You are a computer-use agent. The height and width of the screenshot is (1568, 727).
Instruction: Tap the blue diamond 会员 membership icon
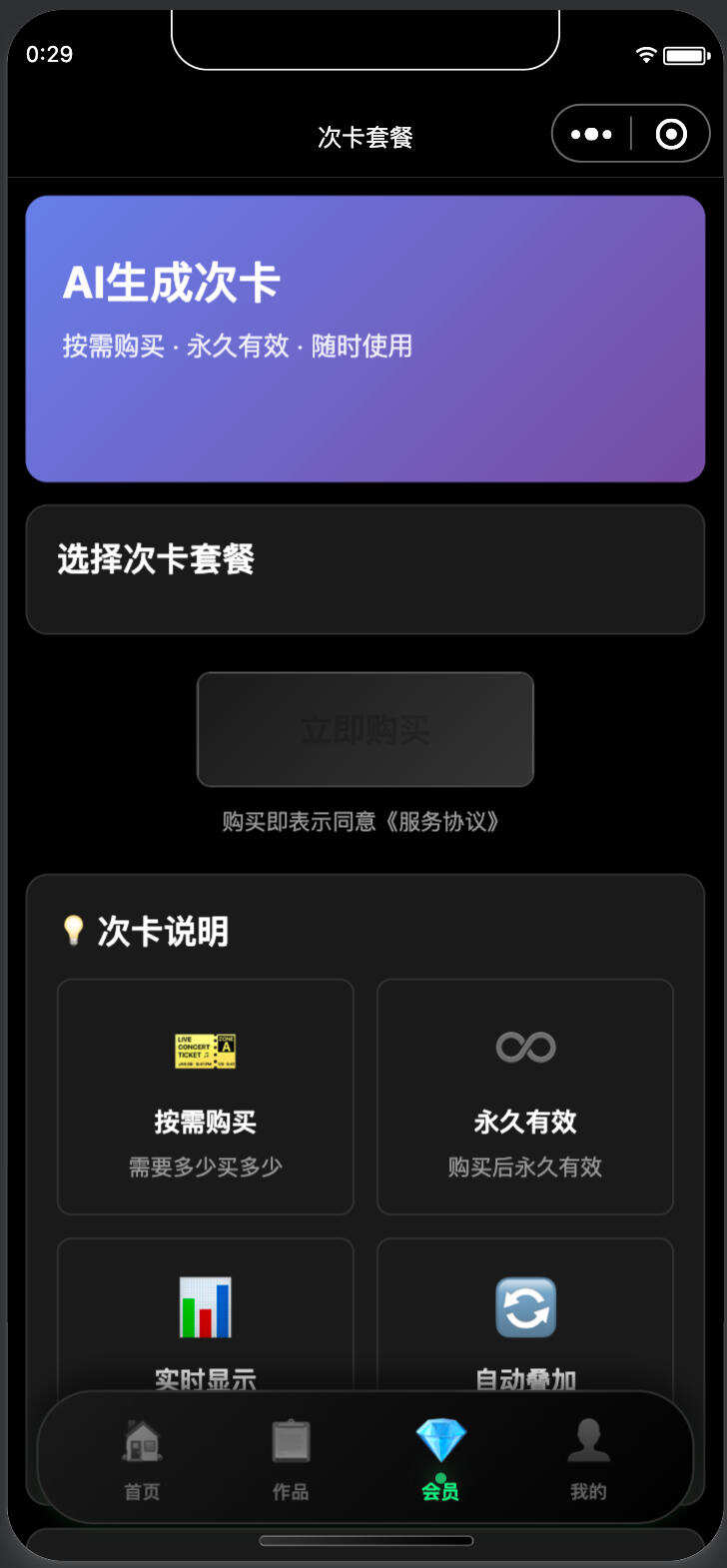(439, 1438)
